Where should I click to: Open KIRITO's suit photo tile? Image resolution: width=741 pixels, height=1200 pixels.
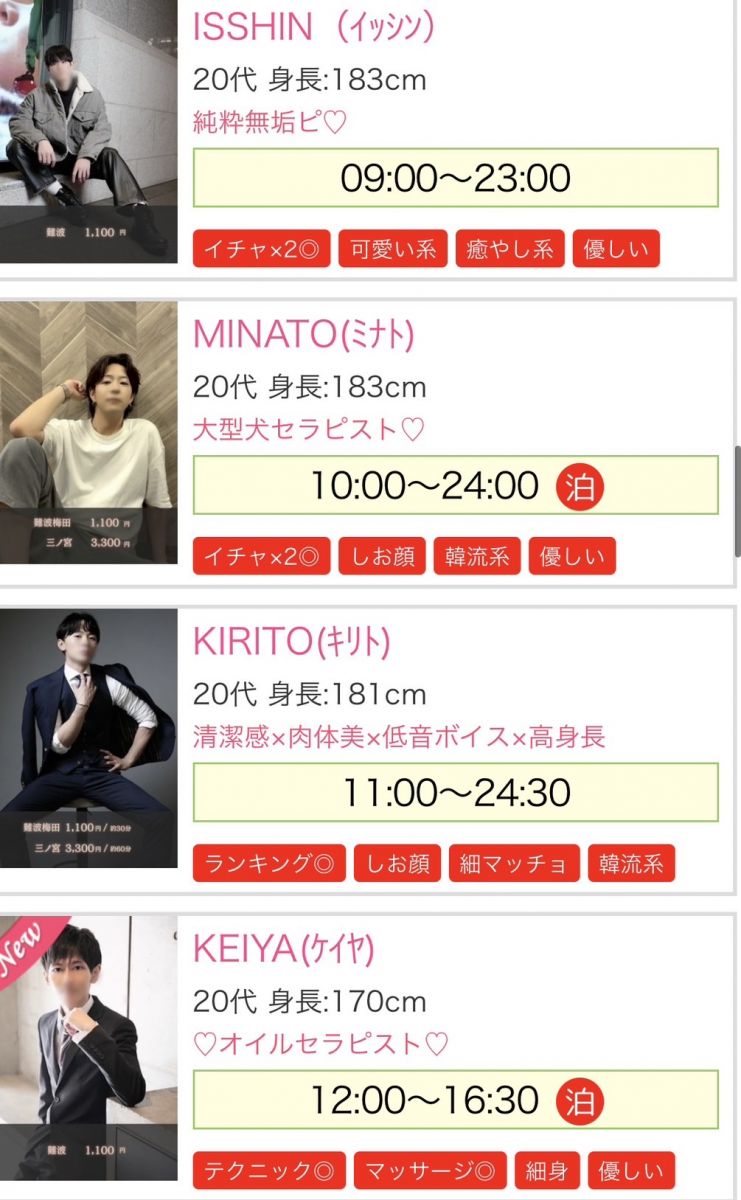pyautogui.click(x=88, y=738)
